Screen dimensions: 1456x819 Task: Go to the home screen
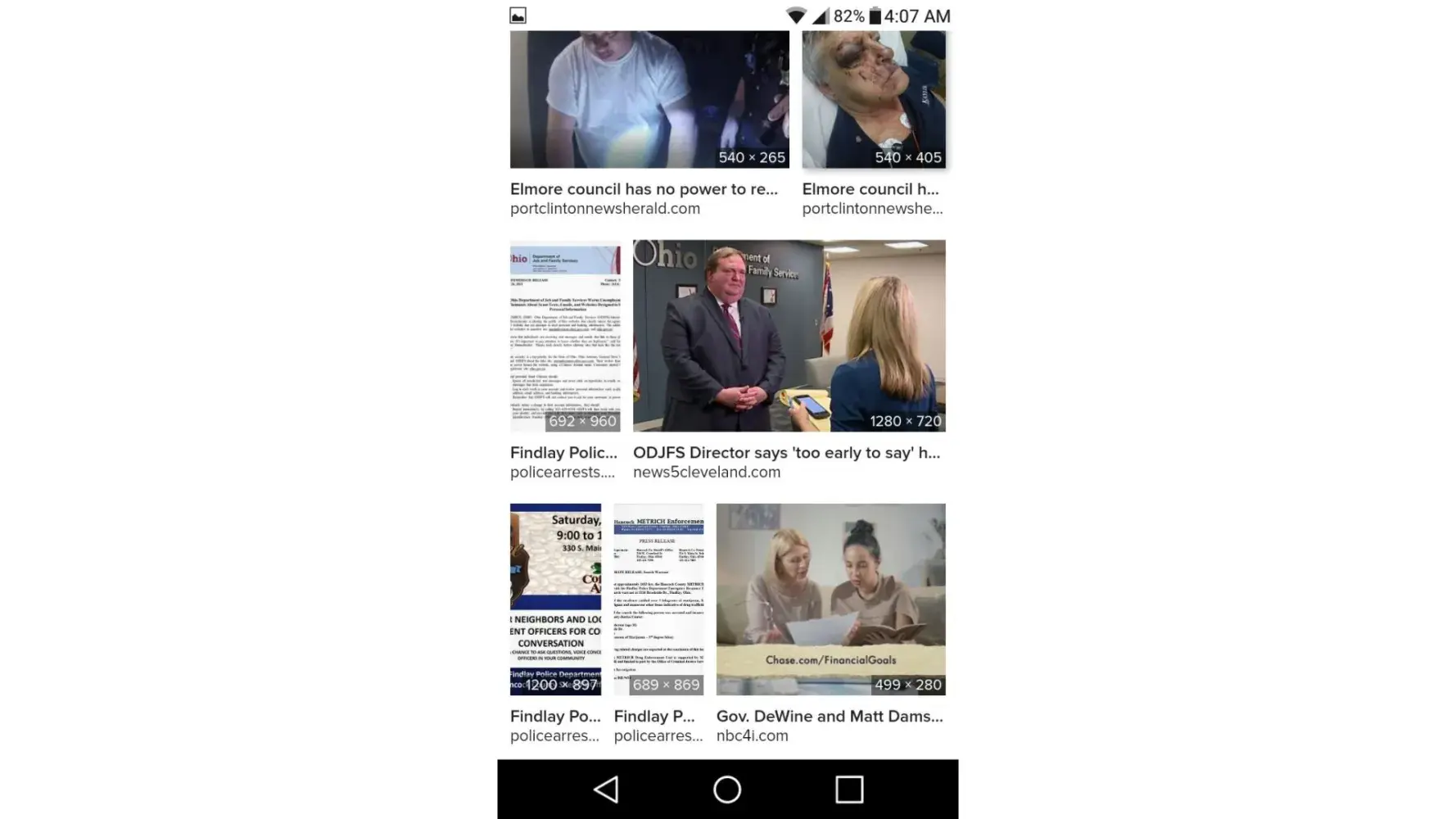(x=727, y=790)
